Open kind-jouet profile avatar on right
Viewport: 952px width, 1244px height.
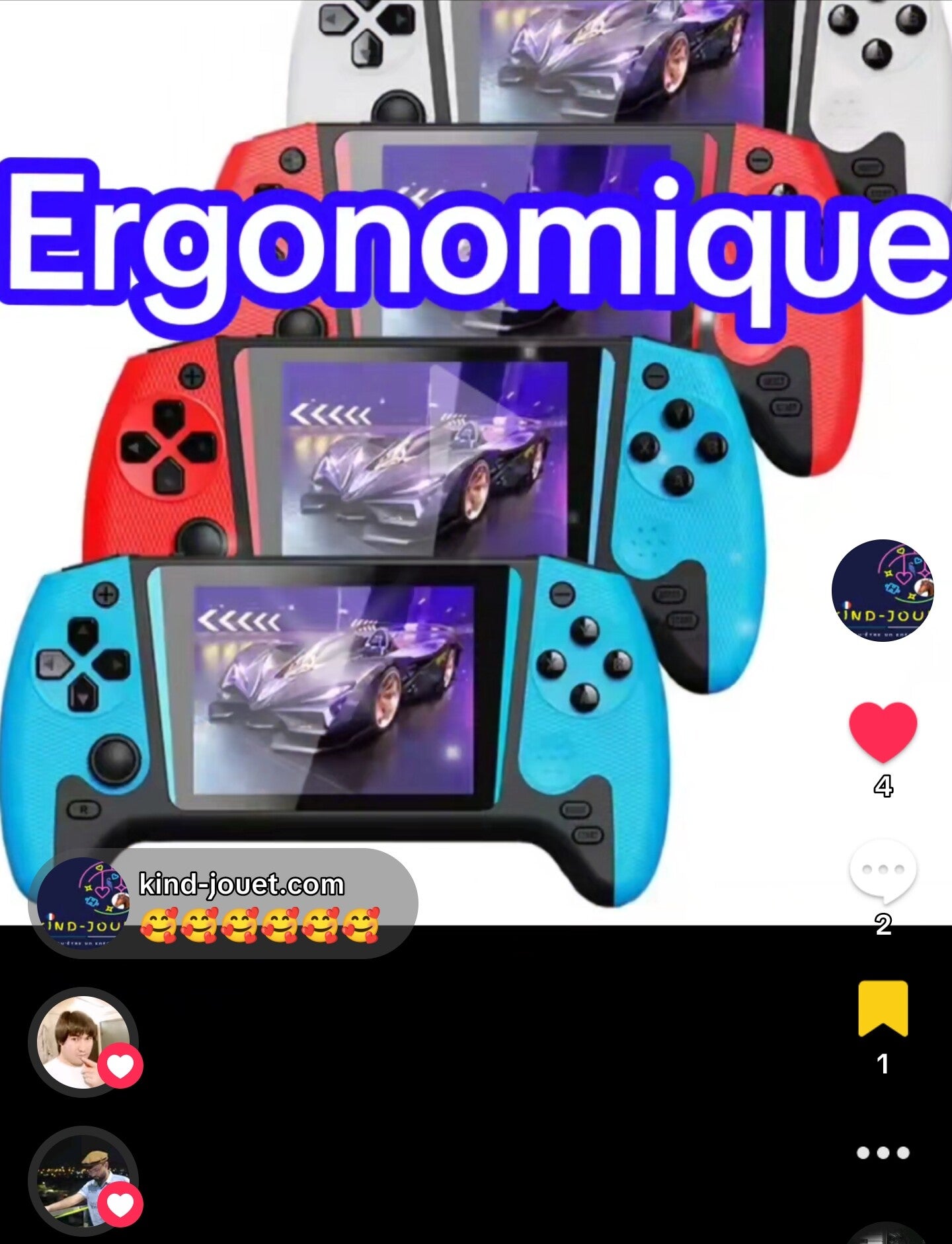pyautogui.click(x=883, y=590)
